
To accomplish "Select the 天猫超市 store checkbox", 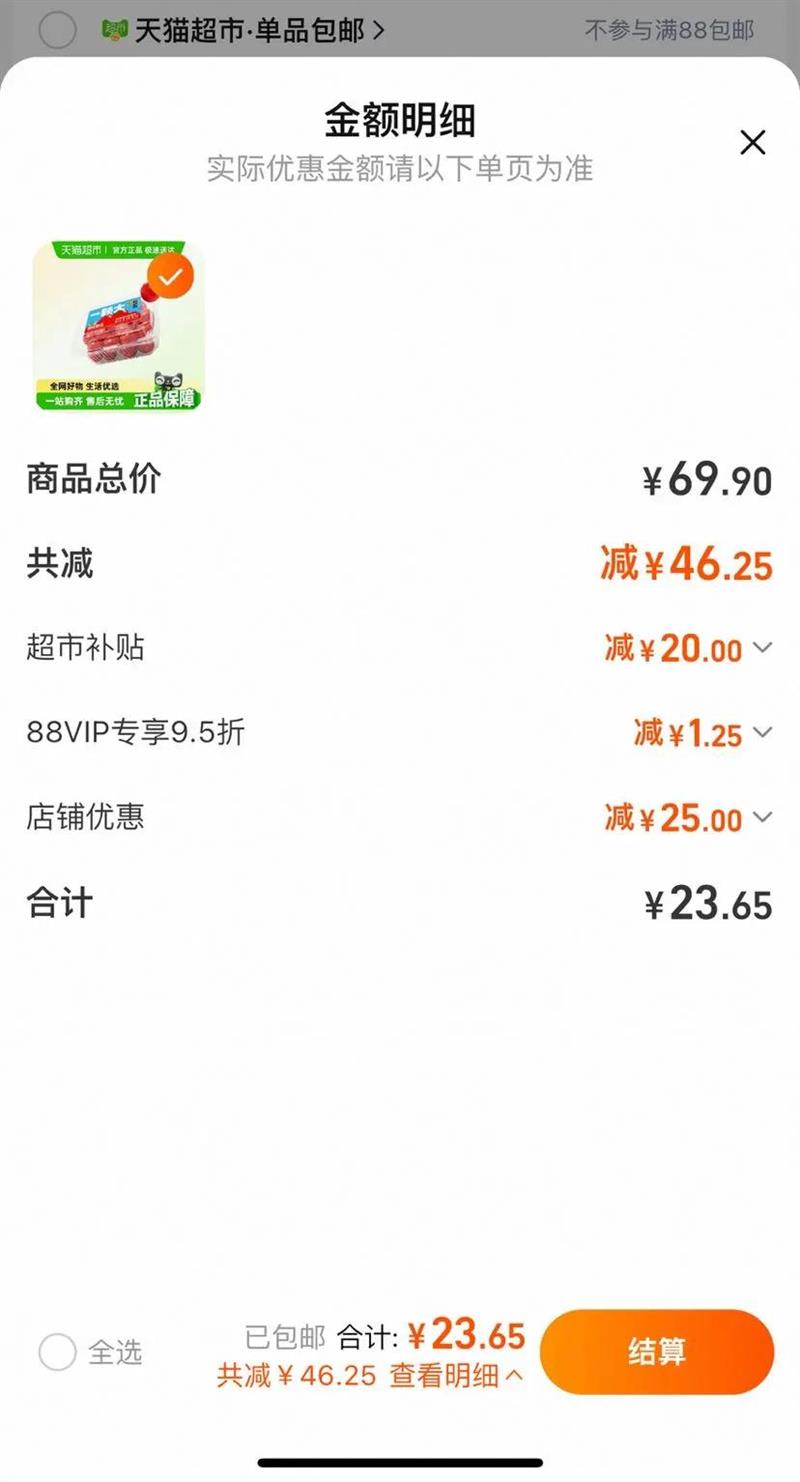I will (57, 30).
